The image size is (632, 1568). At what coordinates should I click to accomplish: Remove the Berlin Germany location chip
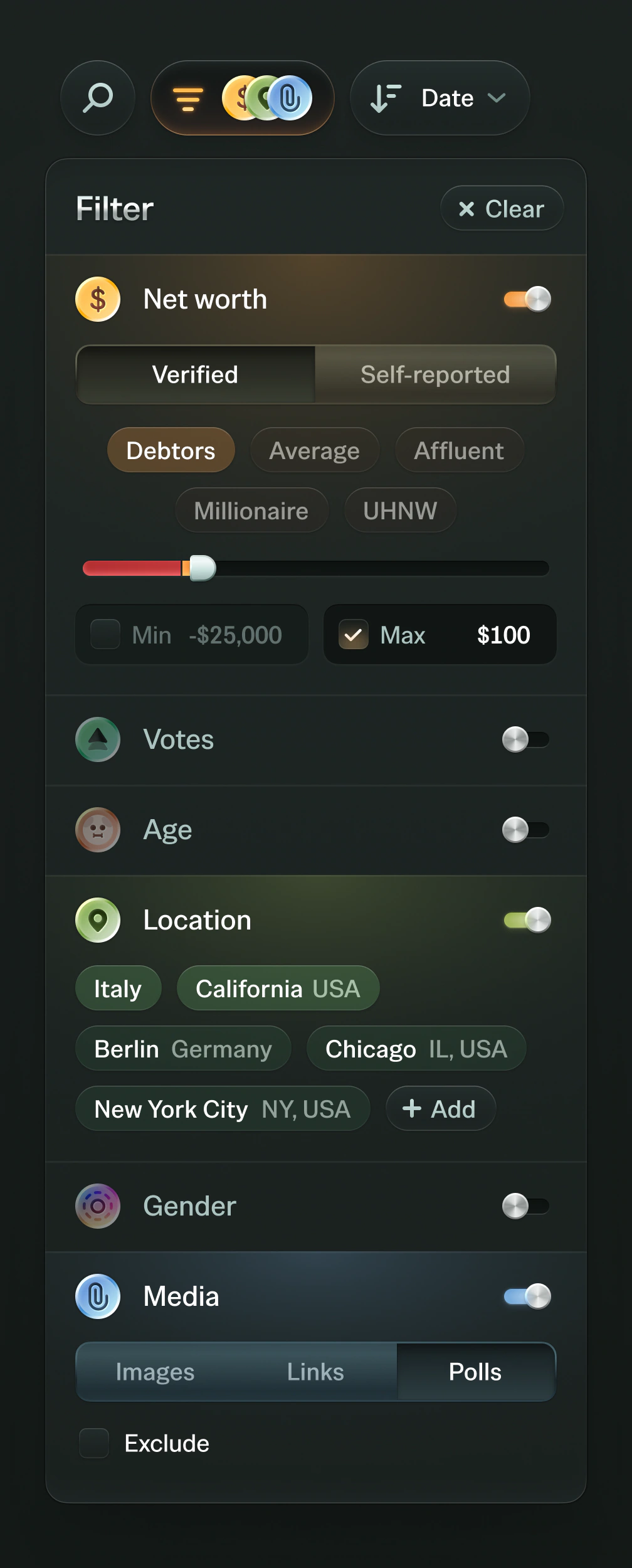pyautogui.click(x=182, y=1048)
